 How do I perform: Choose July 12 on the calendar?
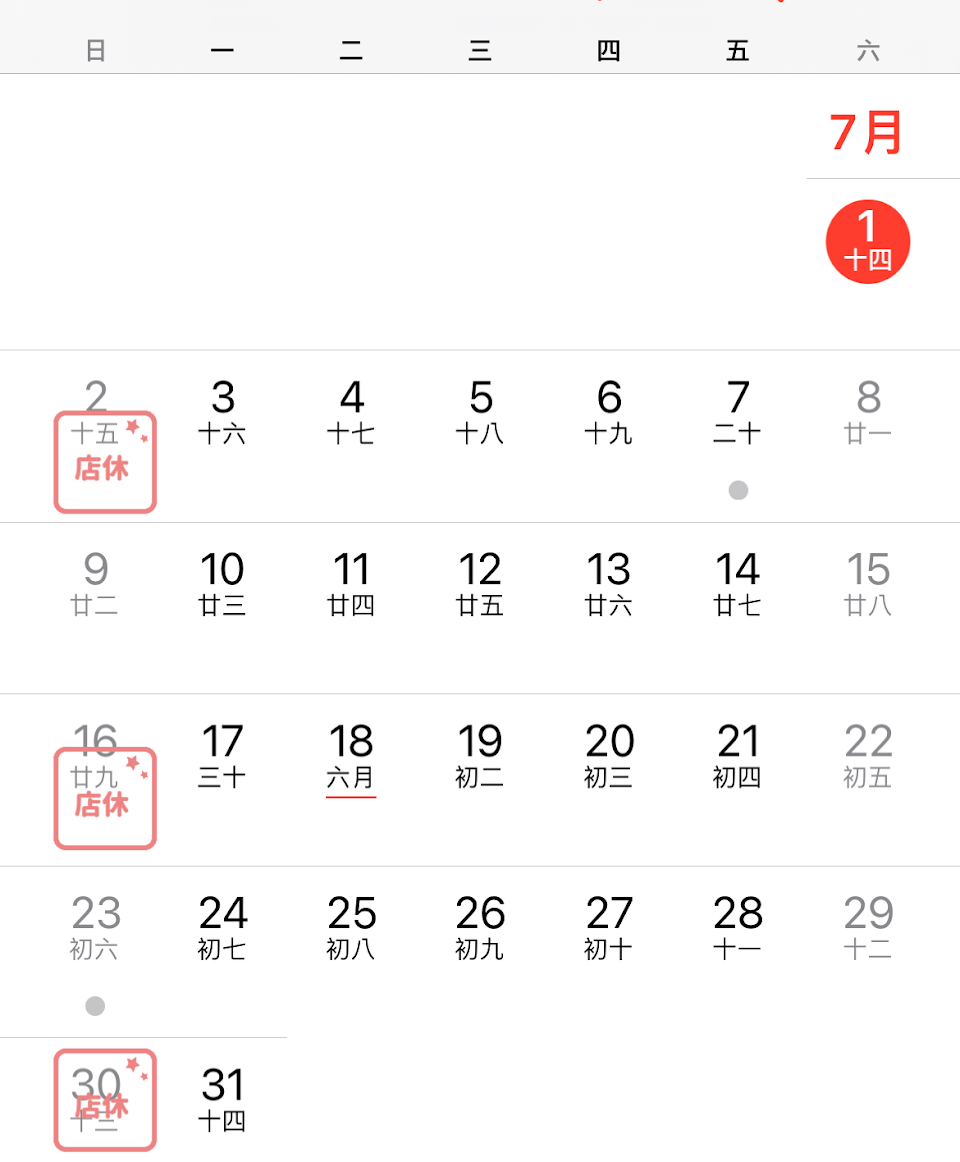pyautogui.click(x=480, y=584)
